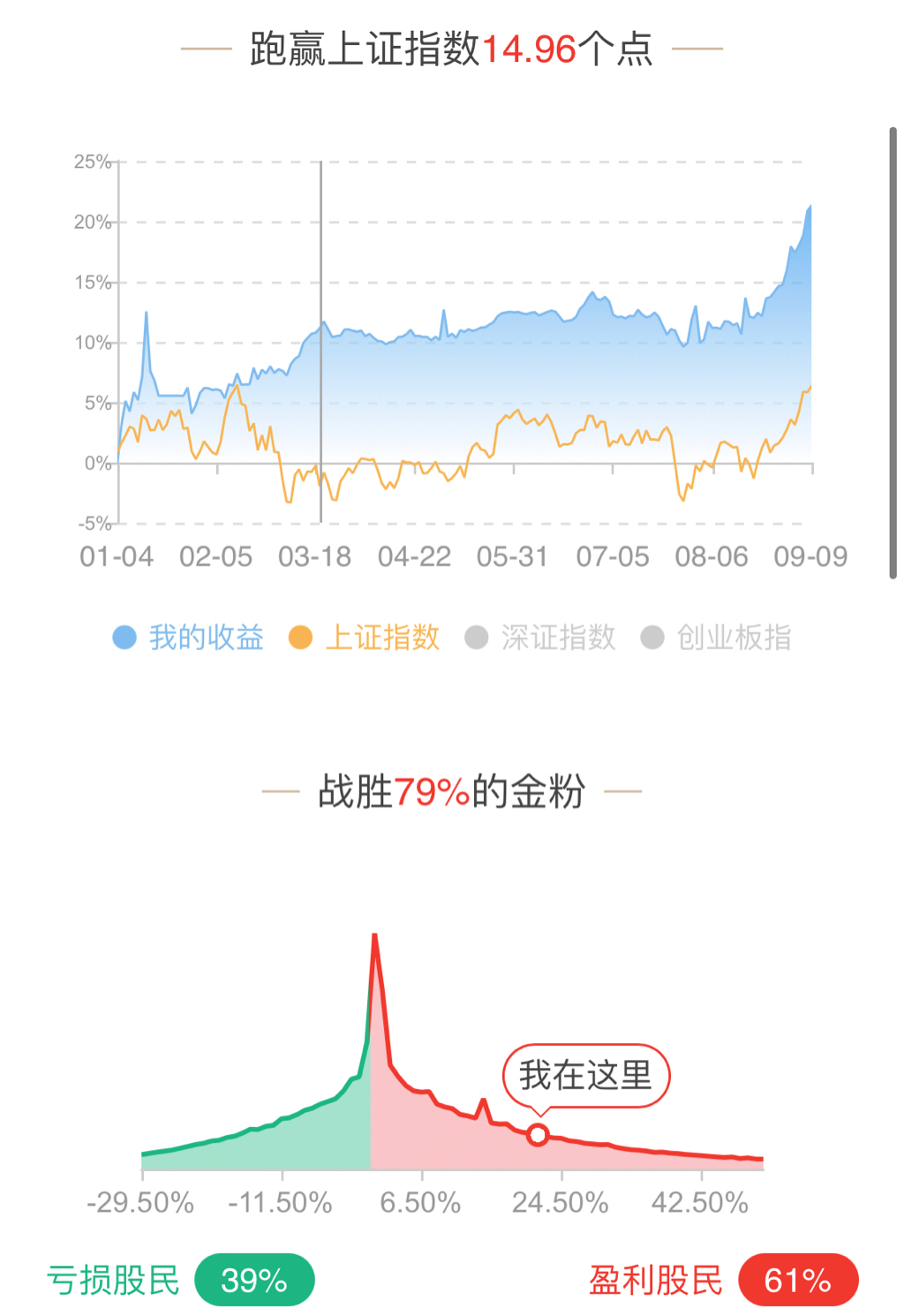
Task: Toggle 上证指数 series in chart legend
Action: point(365,637)
